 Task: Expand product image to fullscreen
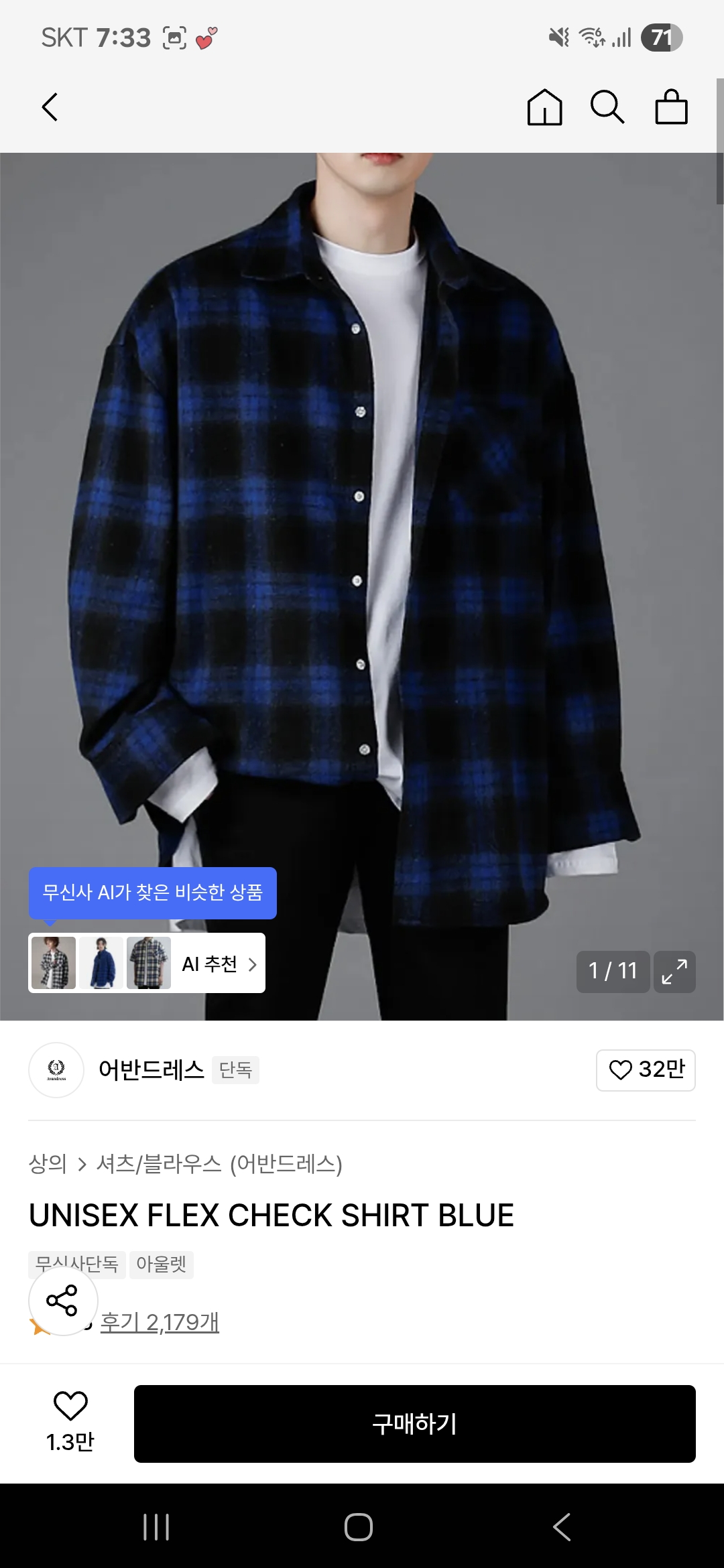[x=674, y=971]
